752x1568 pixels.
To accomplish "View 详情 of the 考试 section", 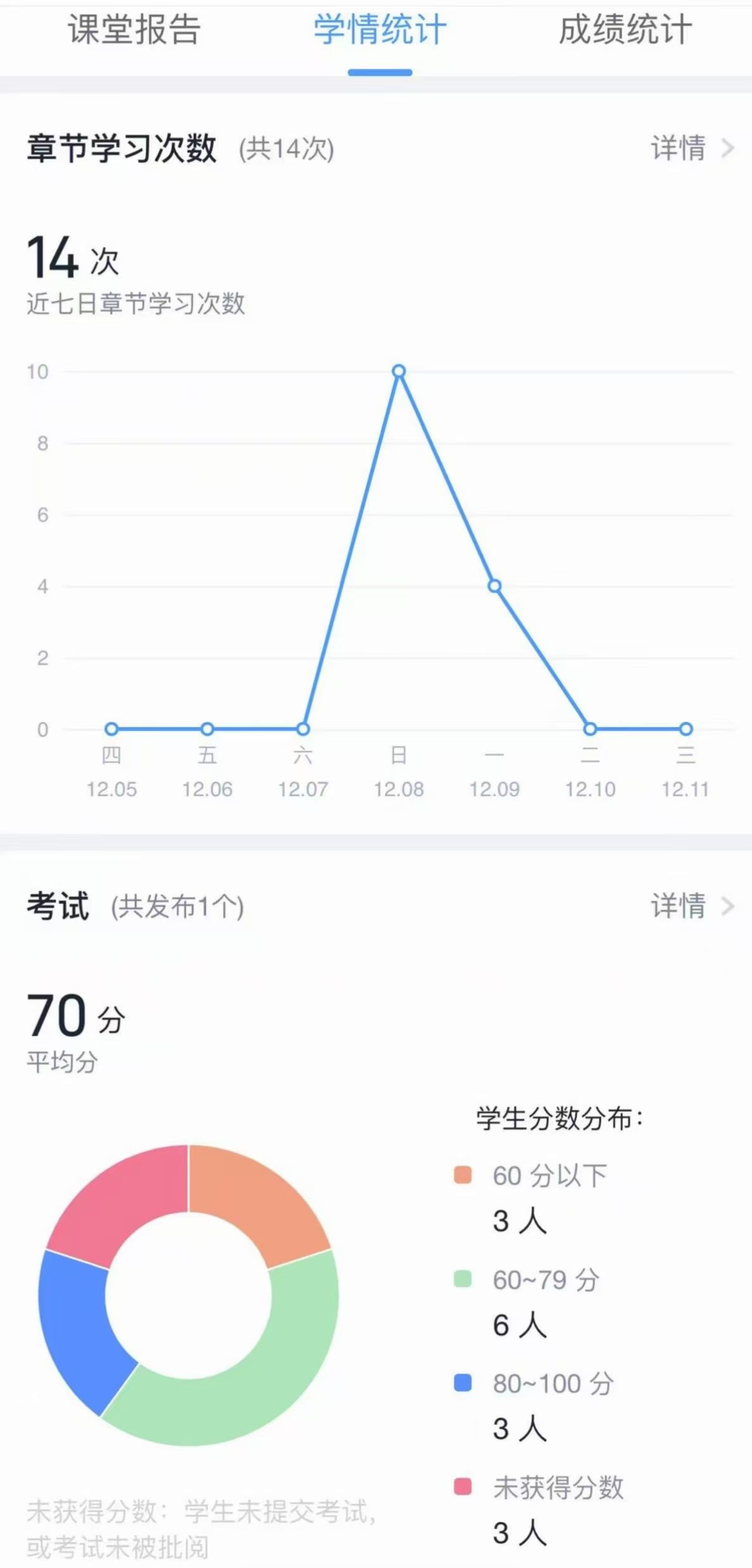I will click(x=691, y=906).
